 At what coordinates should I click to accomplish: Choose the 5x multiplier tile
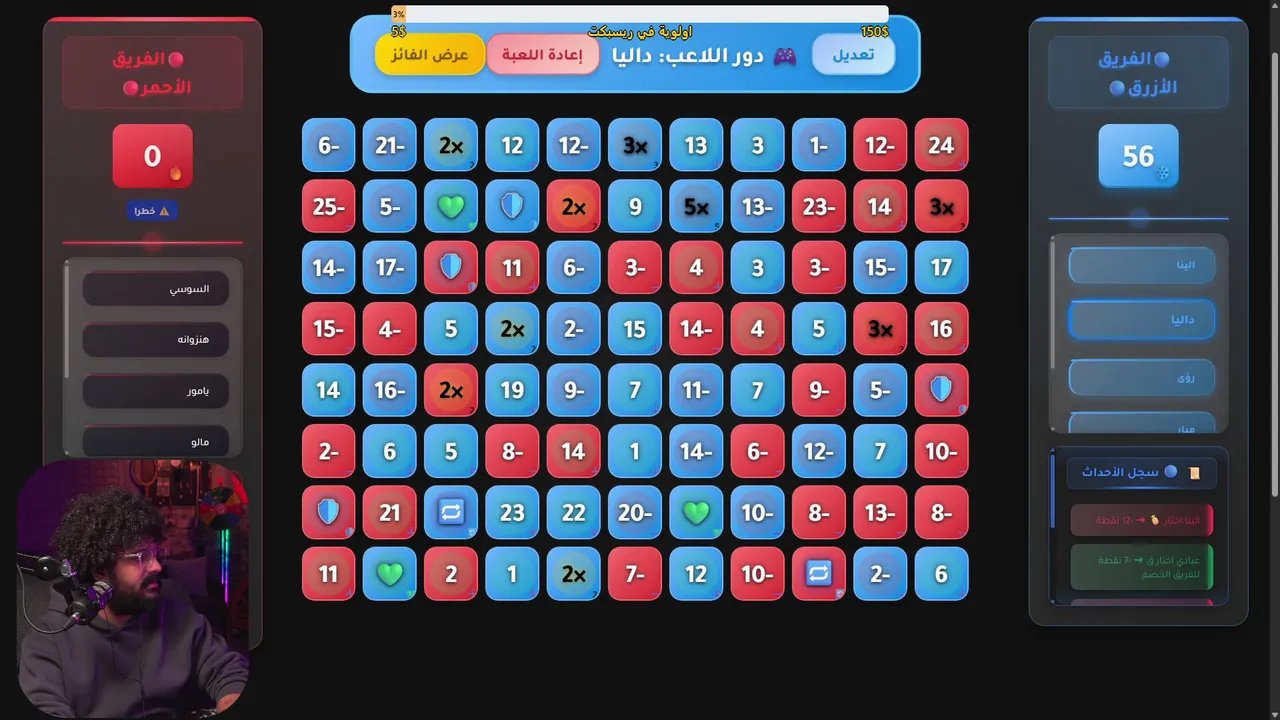[696, 206]
